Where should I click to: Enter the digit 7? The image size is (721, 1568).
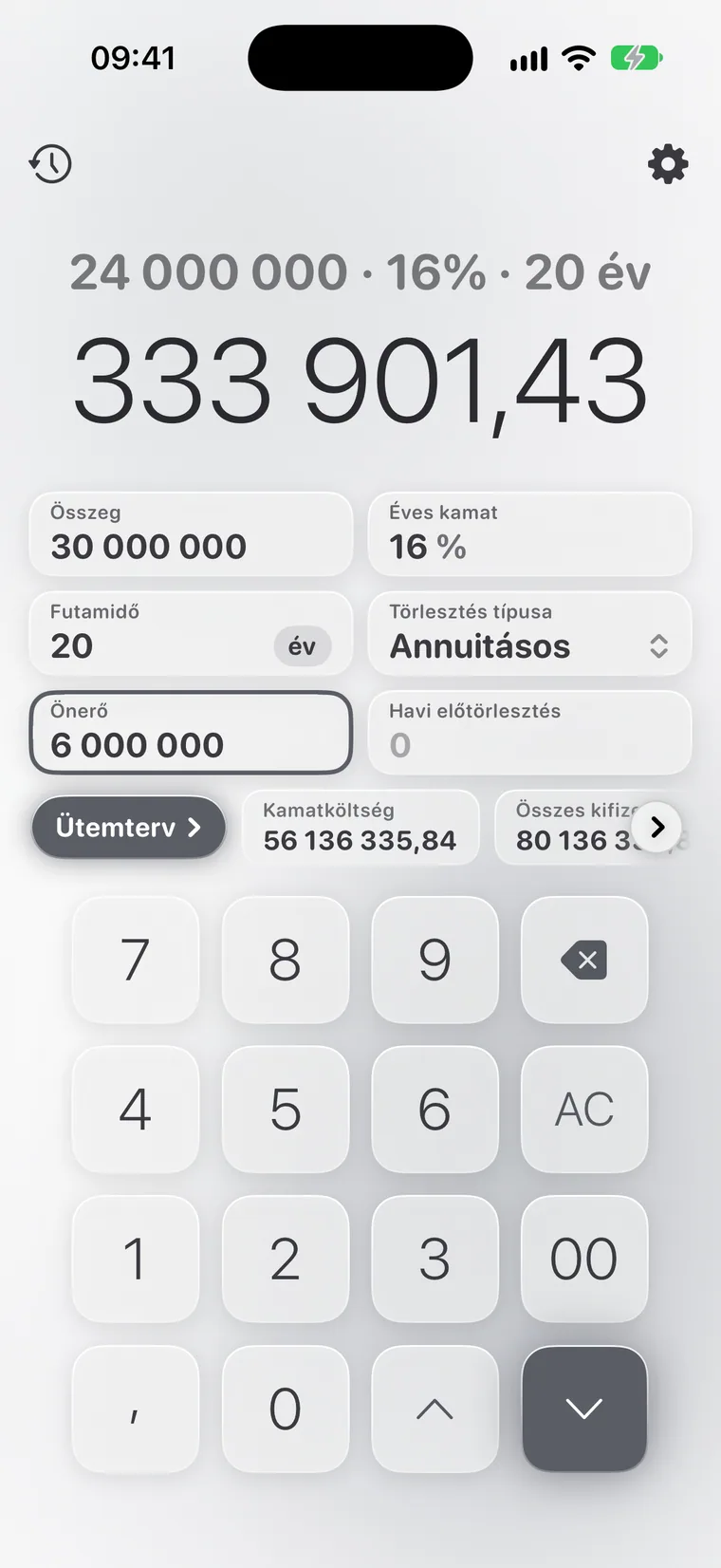136,960
